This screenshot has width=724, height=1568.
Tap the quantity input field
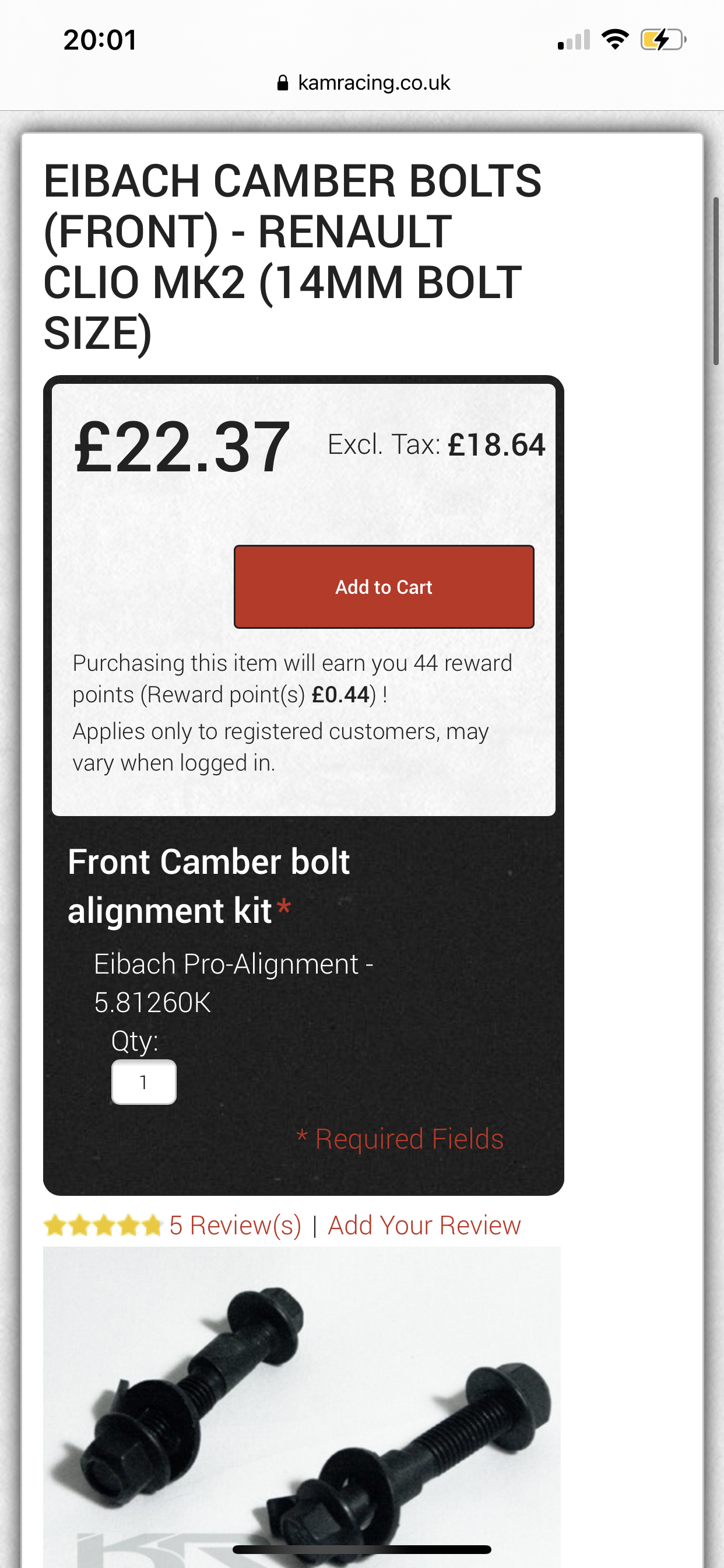point(143,1081)
